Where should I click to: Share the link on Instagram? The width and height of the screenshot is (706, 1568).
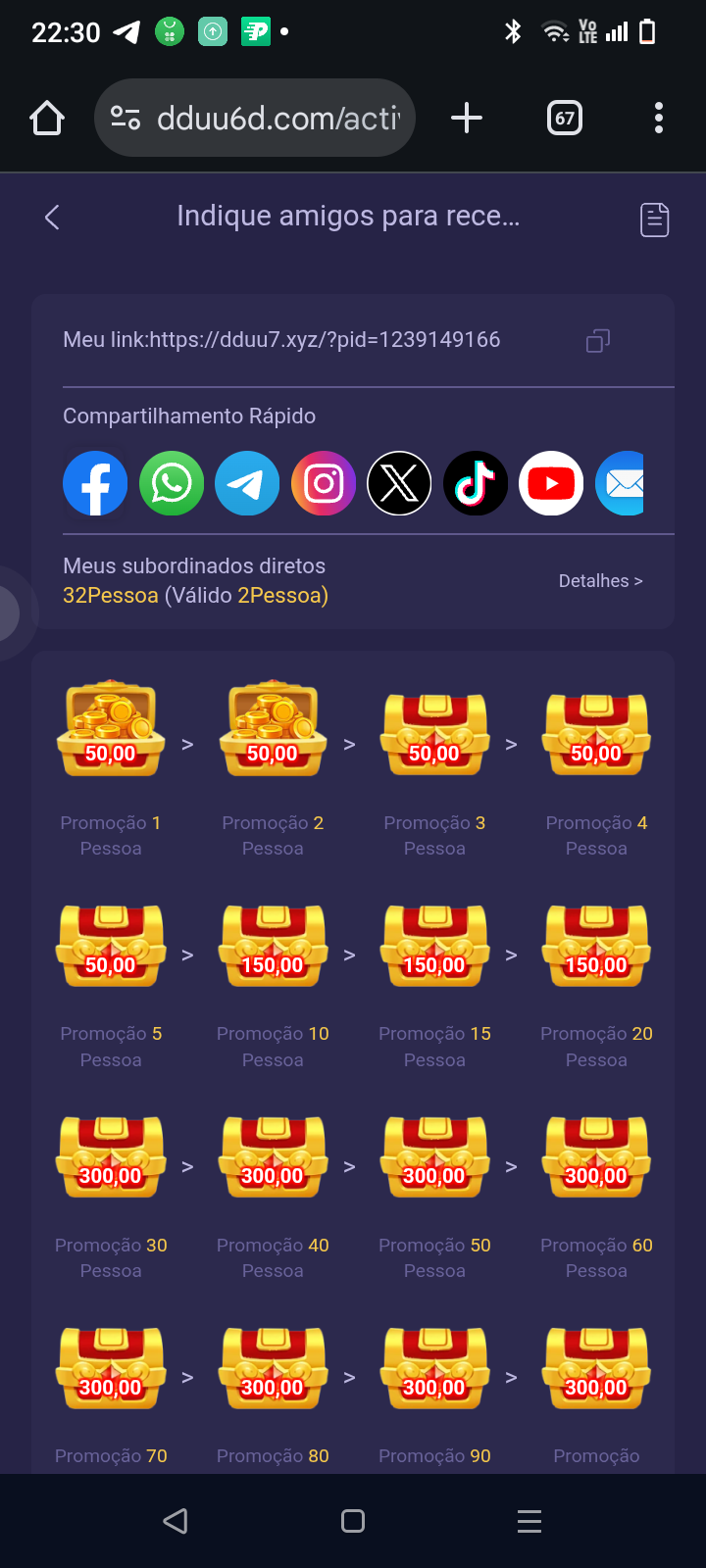click(x=324, y=483)
